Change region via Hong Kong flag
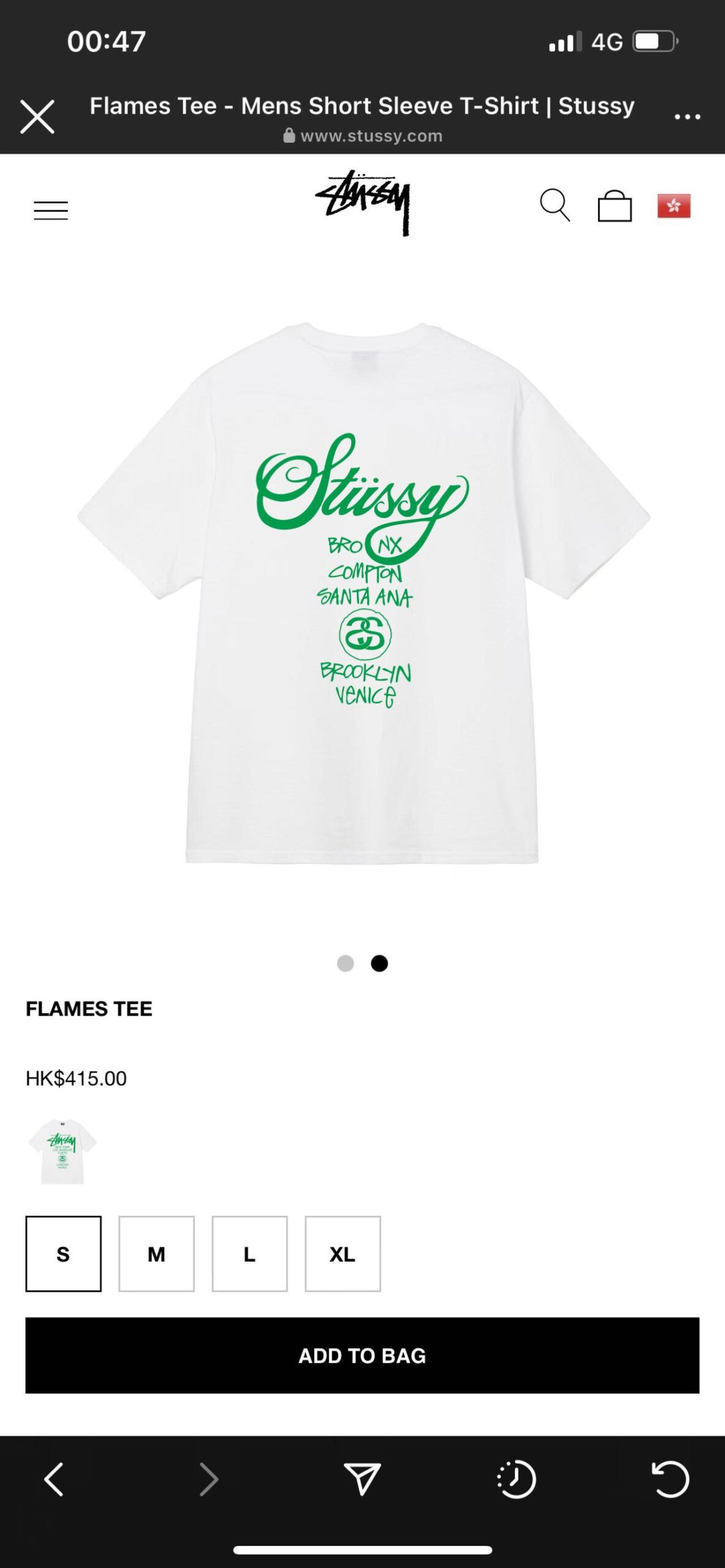This screenshot has width=725, height=1568. coord(674,206)
